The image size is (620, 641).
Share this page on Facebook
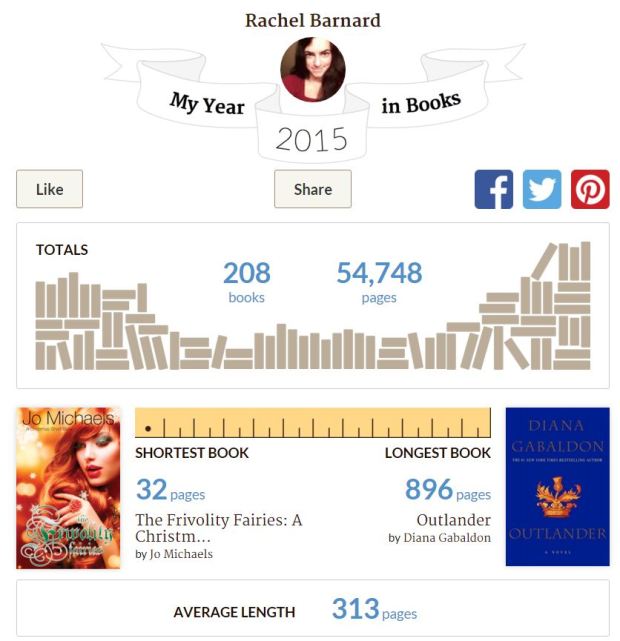[494, 189]
